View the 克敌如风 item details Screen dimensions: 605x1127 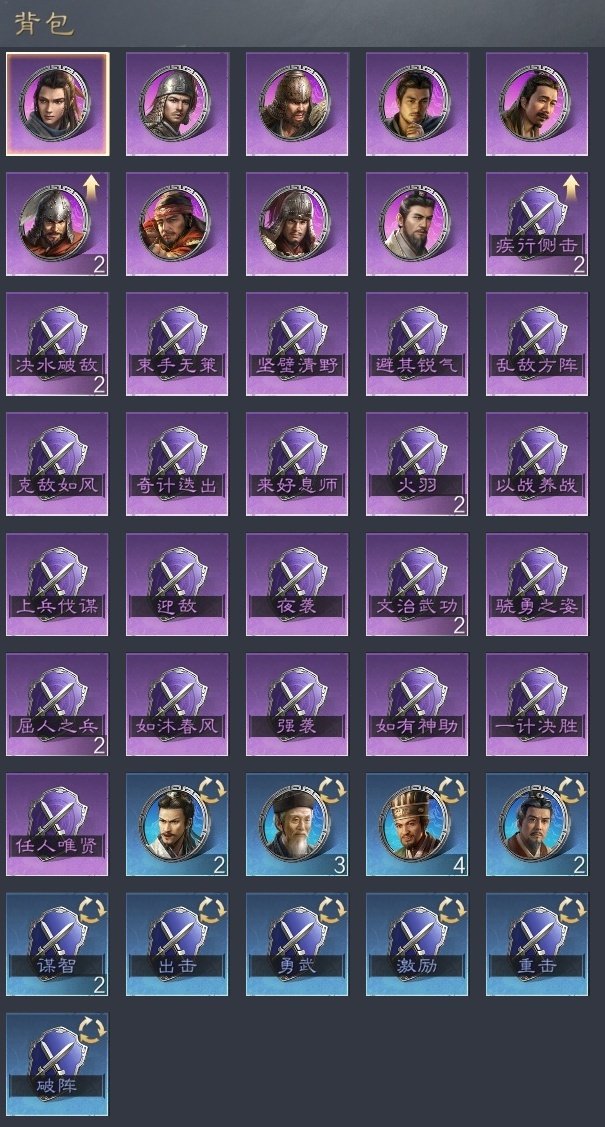pyautogui.click(x=57, y=464)
